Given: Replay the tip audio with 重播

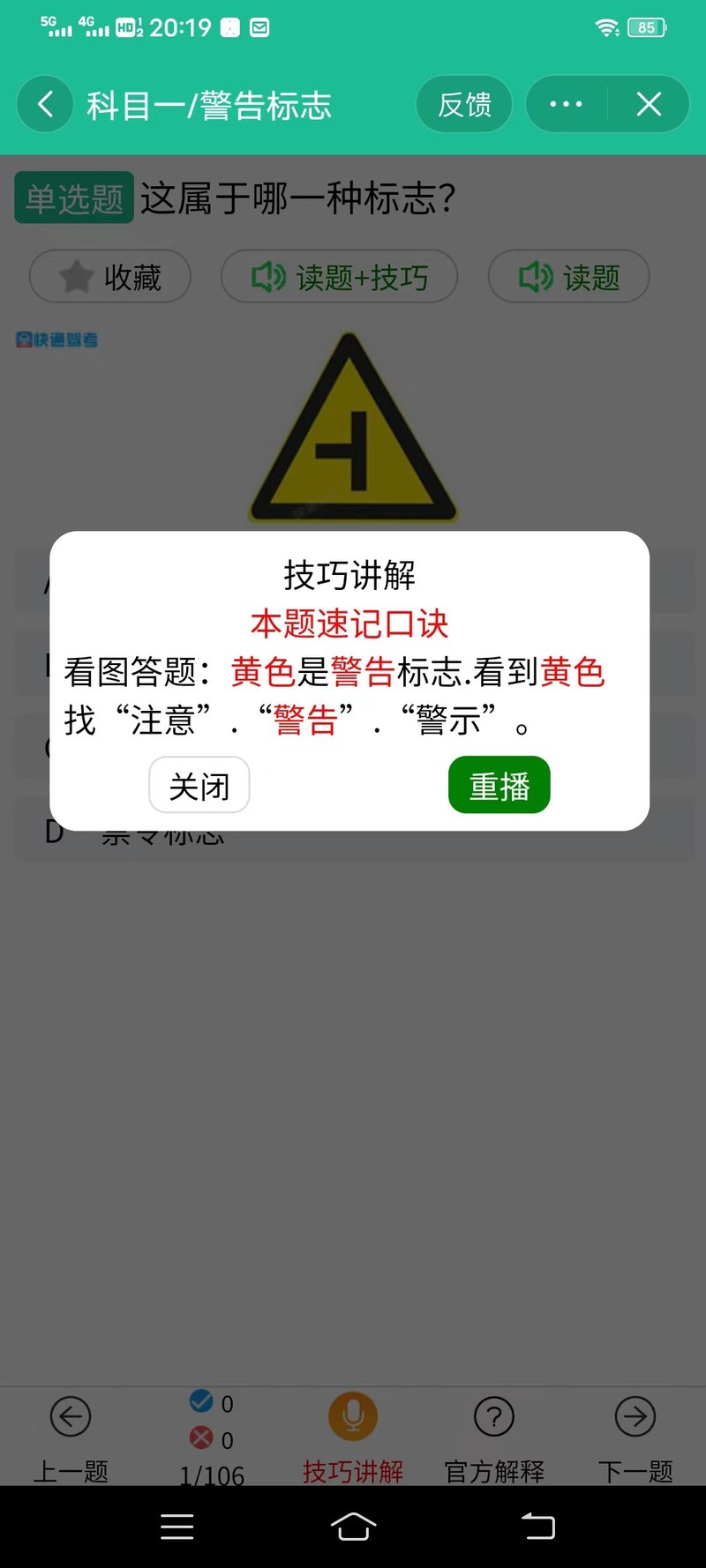Looking at the screenshot, I should click(x=499, y=785).
